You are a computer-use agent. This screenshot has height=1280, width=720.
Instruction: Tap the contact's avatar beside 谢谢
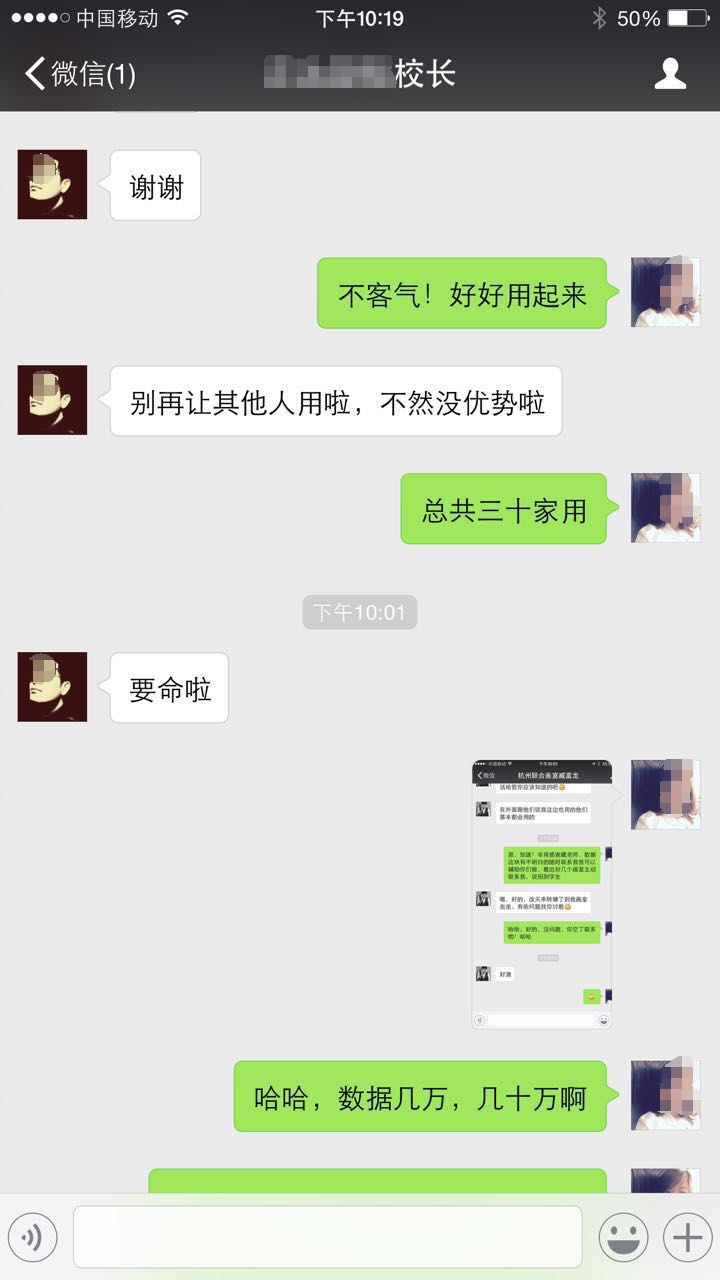[x=52, y=185]
